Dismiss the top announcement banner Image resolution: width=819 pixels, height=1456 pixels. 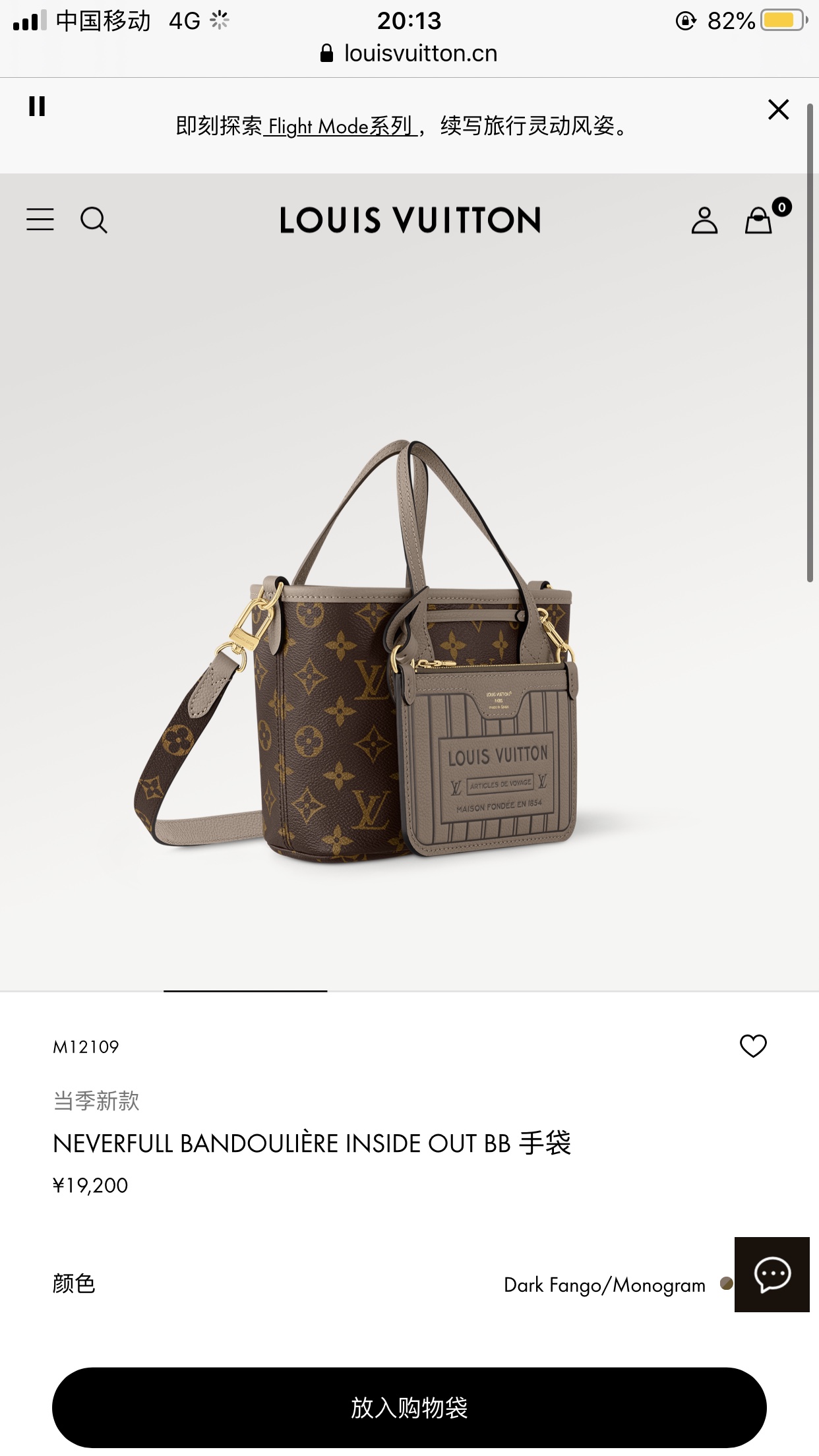(x=778, y=109)
